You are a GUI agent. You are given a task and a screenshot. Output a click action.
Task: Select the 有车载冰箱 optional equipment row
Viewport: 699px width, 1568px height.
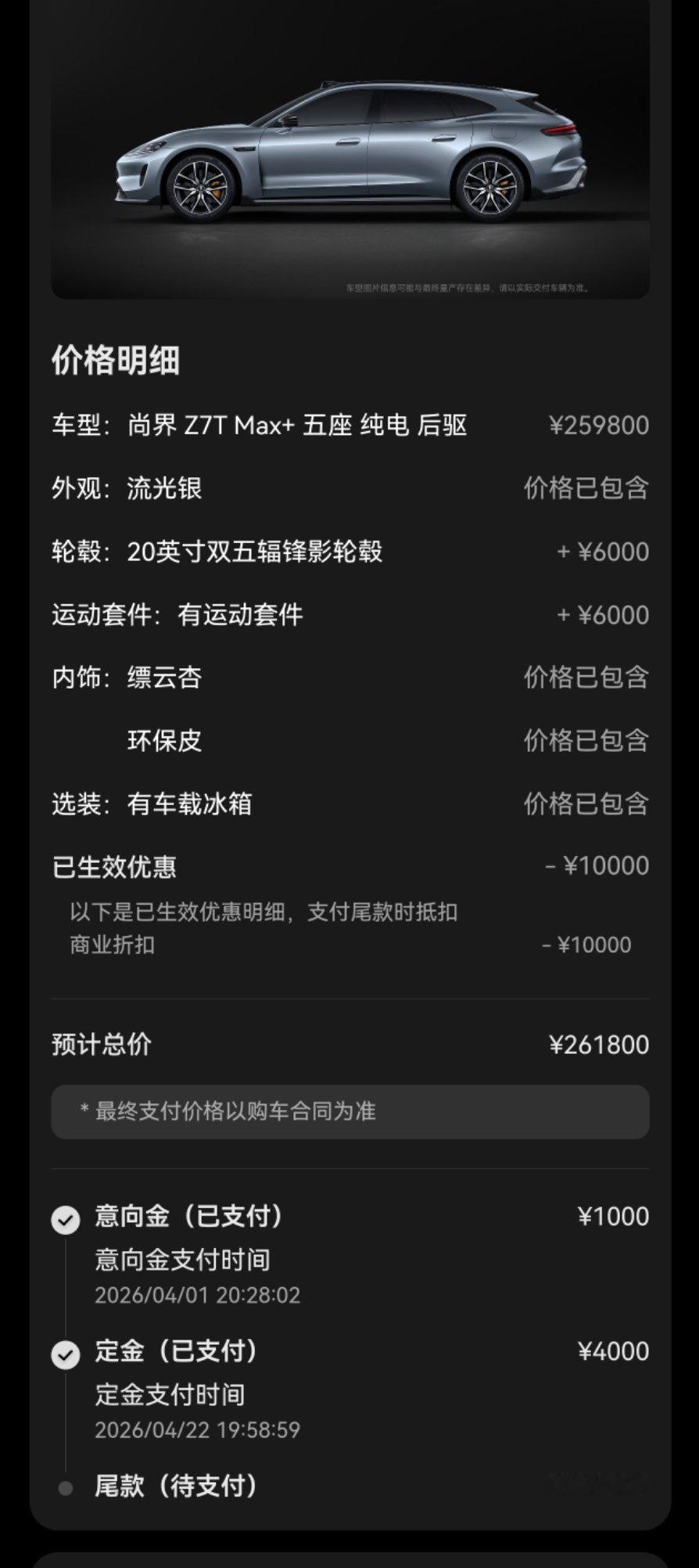(x=349, y=802)
